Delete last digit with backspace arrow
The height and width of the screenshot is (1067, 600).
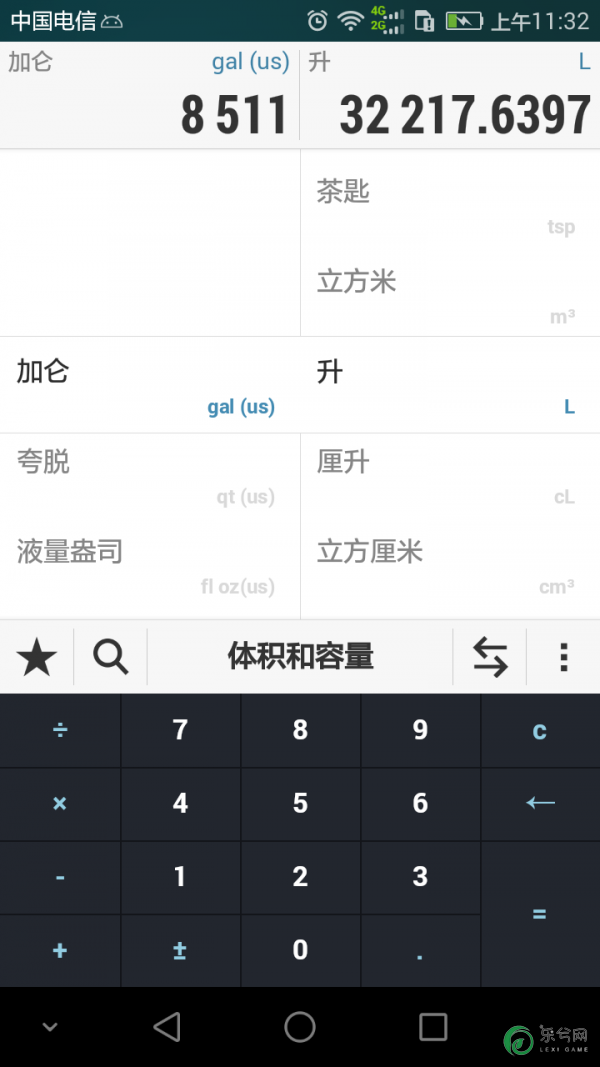click(x=540, y=804)
